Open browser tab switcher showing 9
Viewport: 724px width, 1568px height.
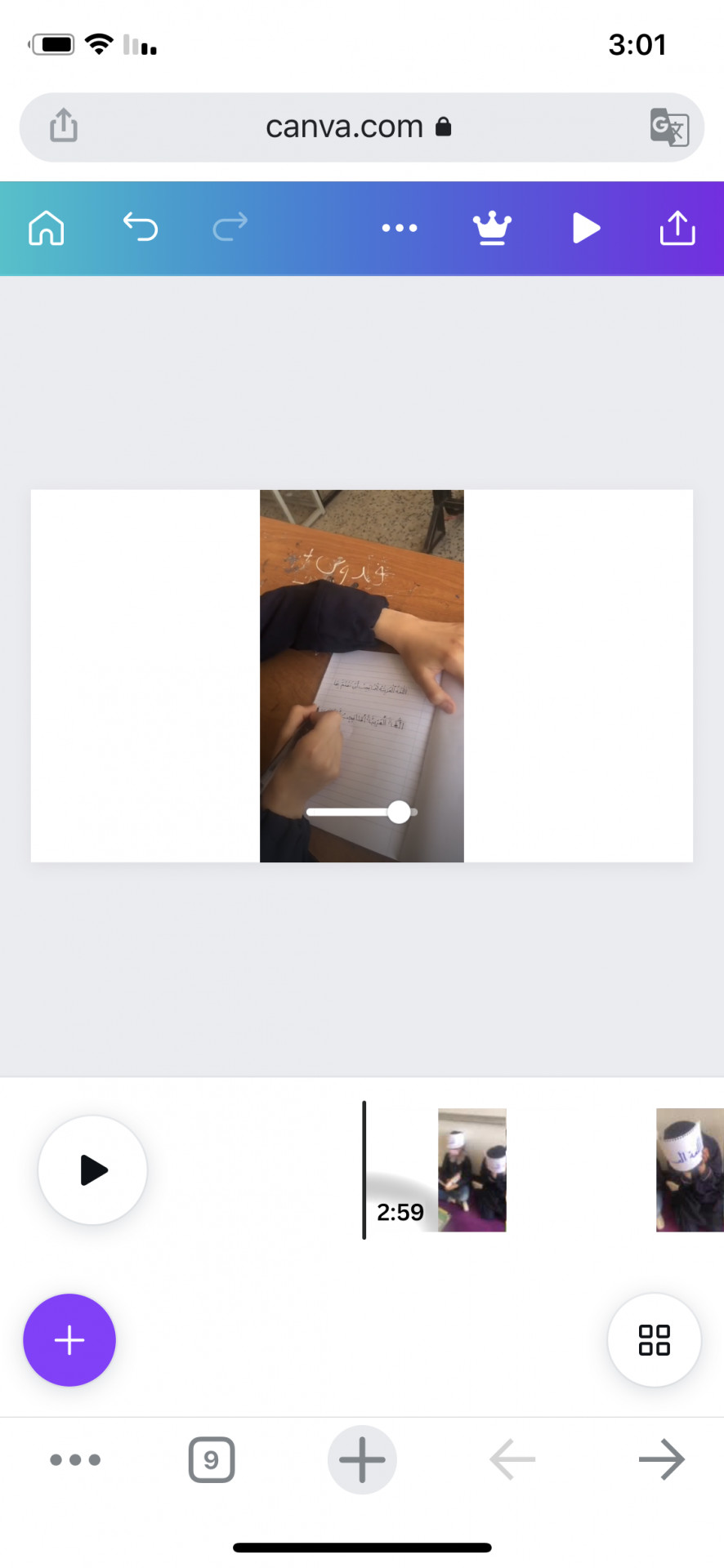click(212, 1459)
